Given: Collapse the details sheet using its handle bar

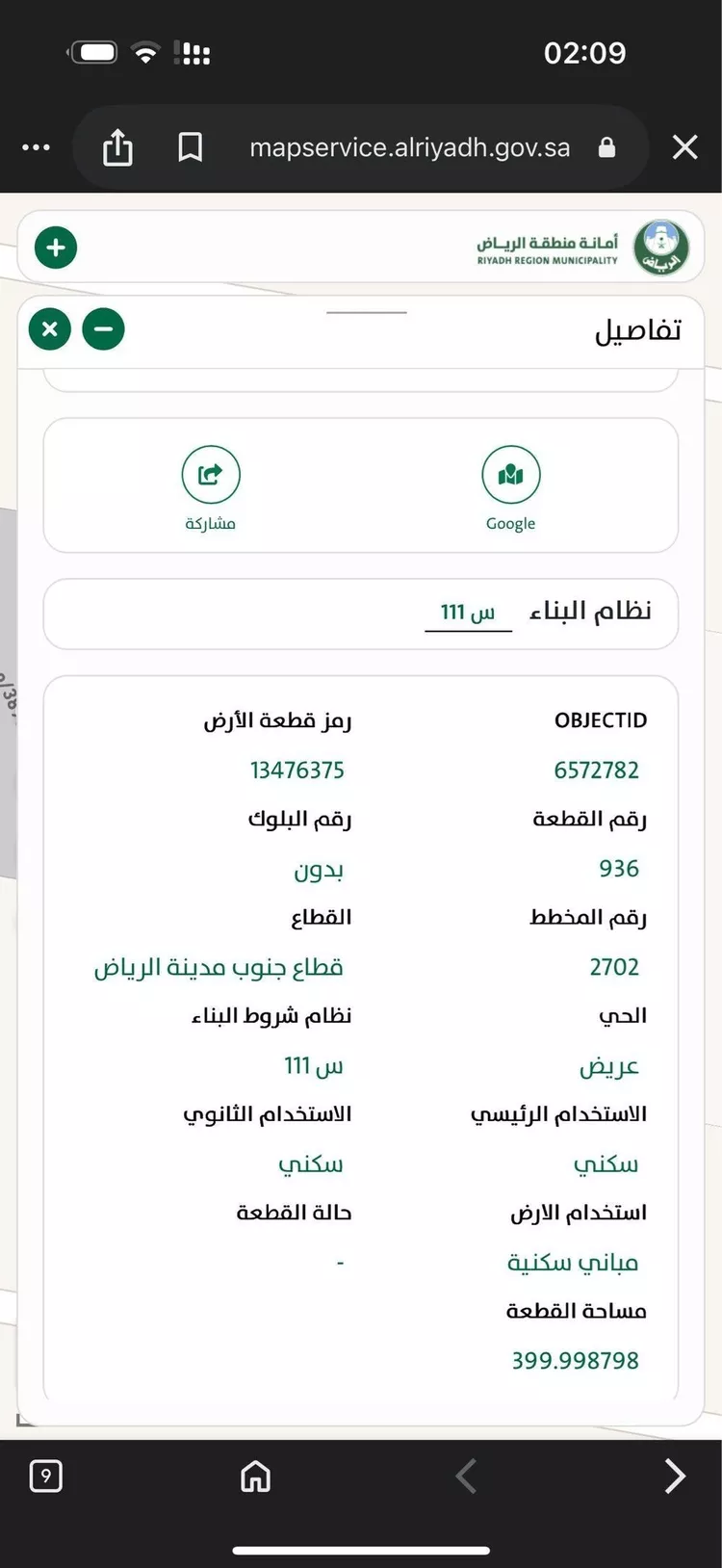Looking at the screenshot, I should pyautogui.click(x=369, y=310).
